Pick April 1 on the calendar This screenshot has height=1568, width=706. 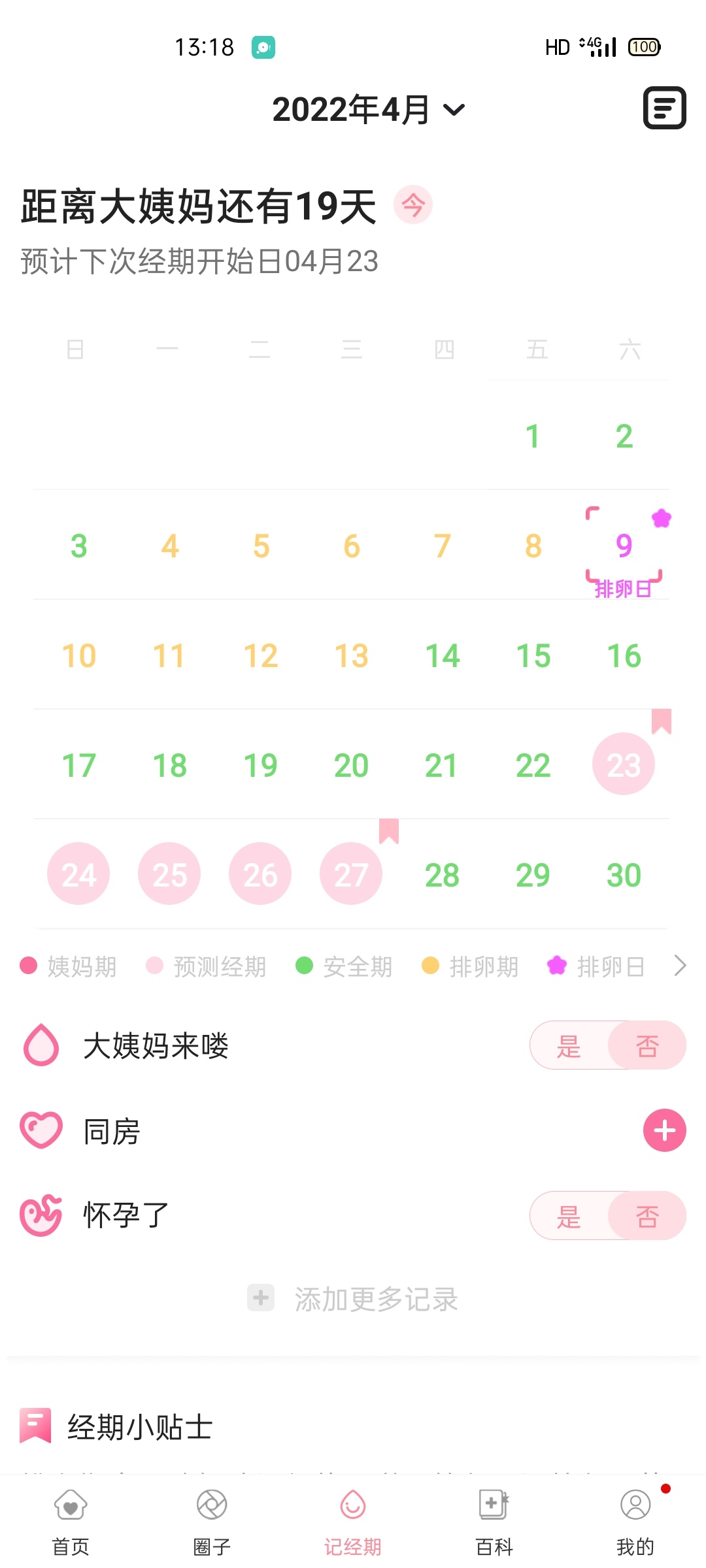(533, 436)
